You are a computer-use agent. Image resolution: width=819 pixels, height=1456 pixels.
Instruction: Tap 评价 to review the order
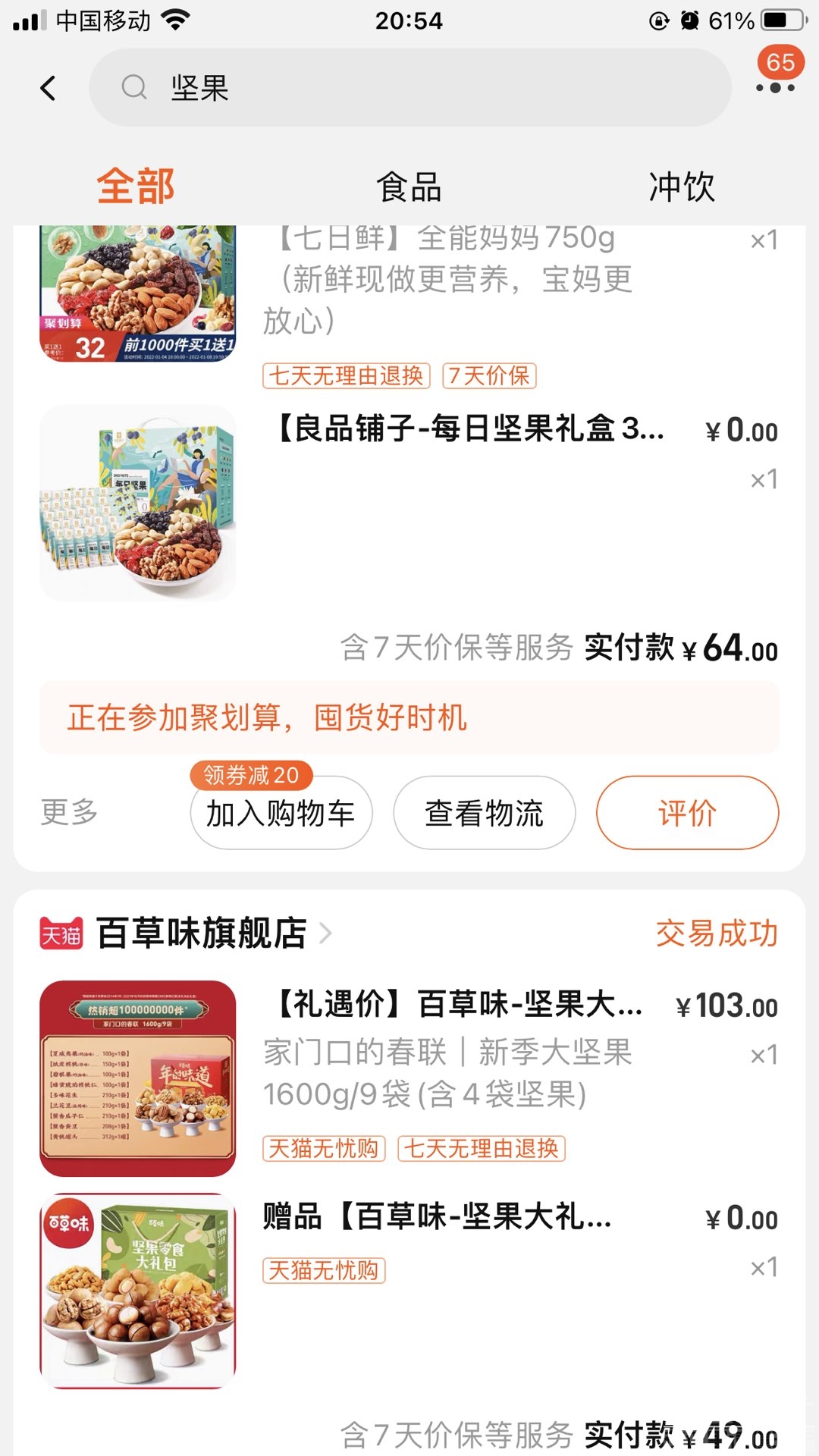(687, 814)
